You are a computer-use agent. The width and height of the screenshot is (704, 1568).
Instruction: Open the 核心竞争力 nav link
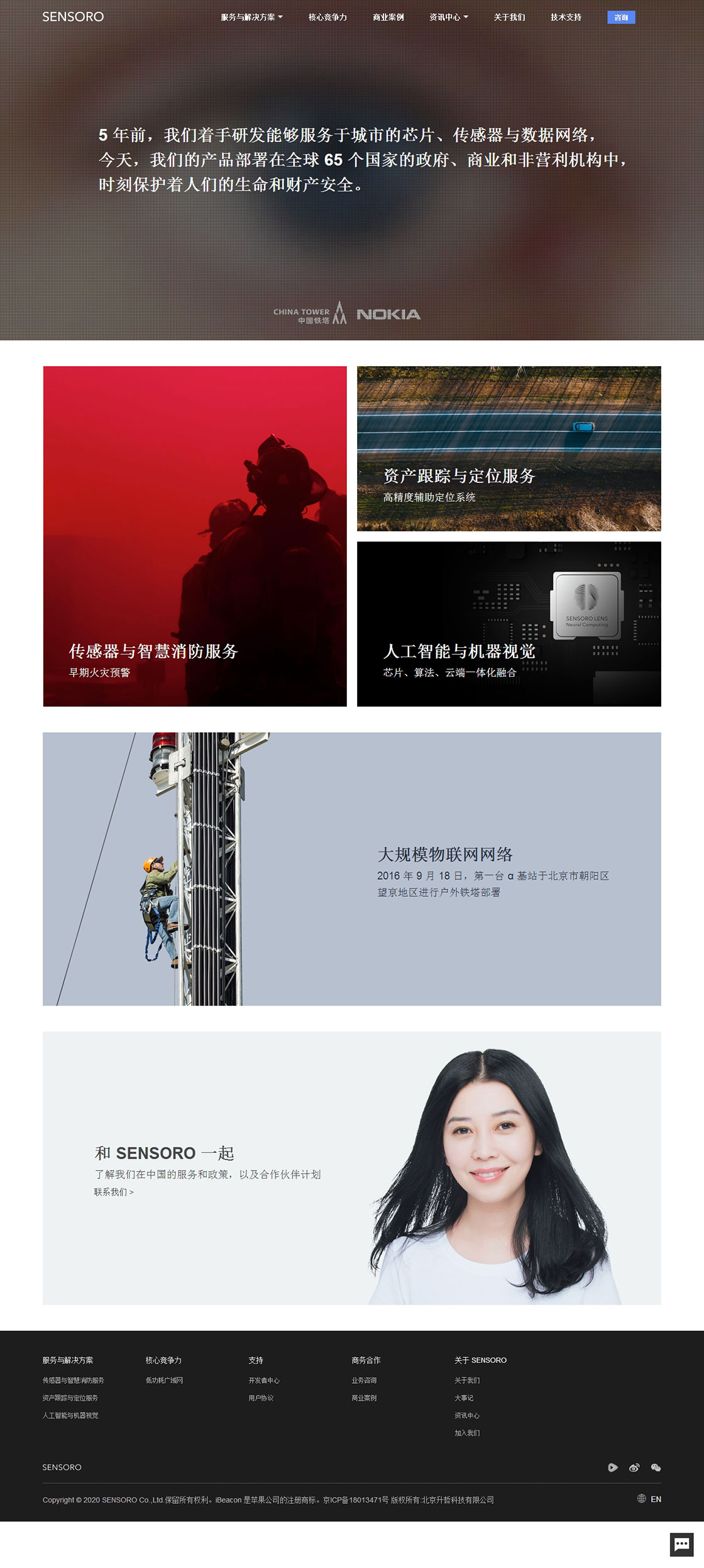tap(327, 17)
